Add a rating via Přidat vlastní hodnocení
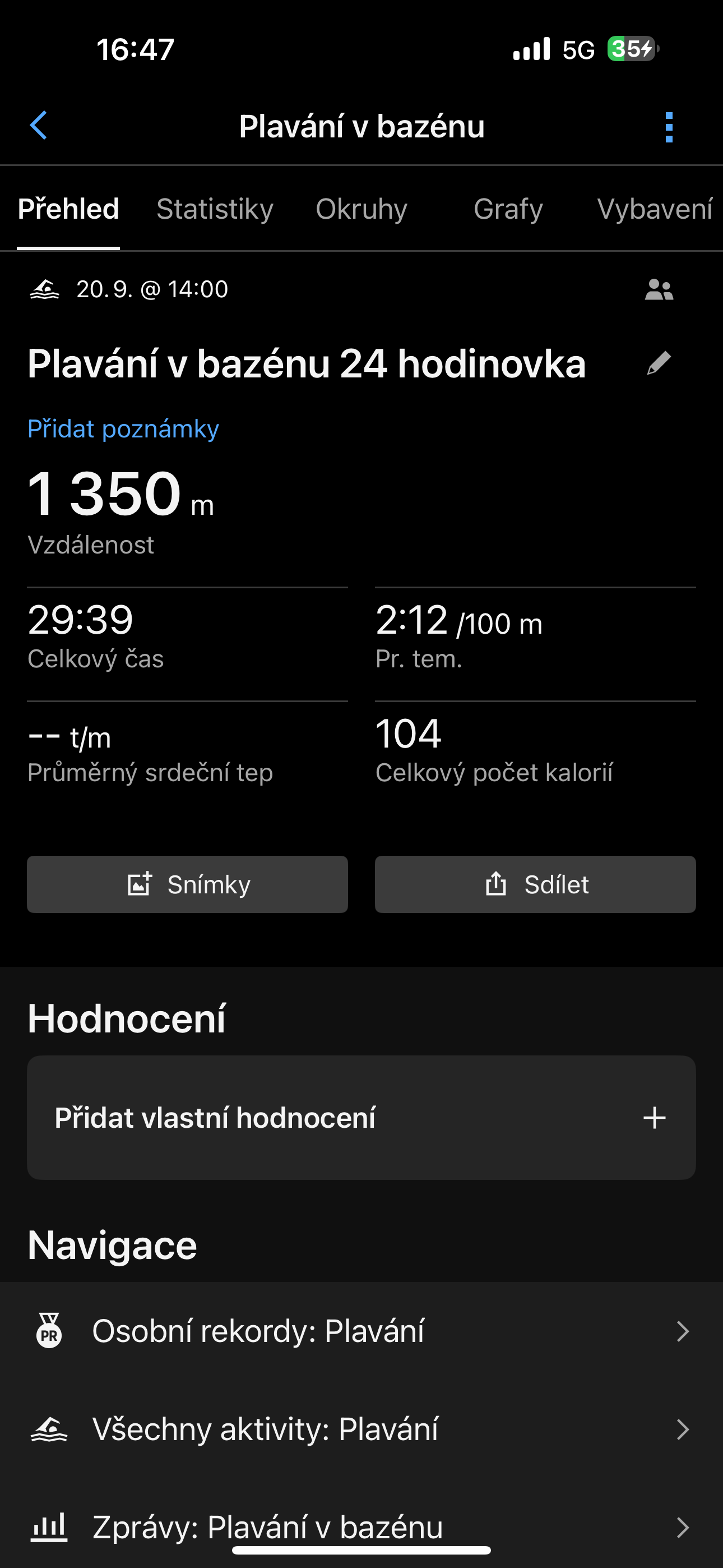This screenshot has height=1568, width=723. (361, 1118)
